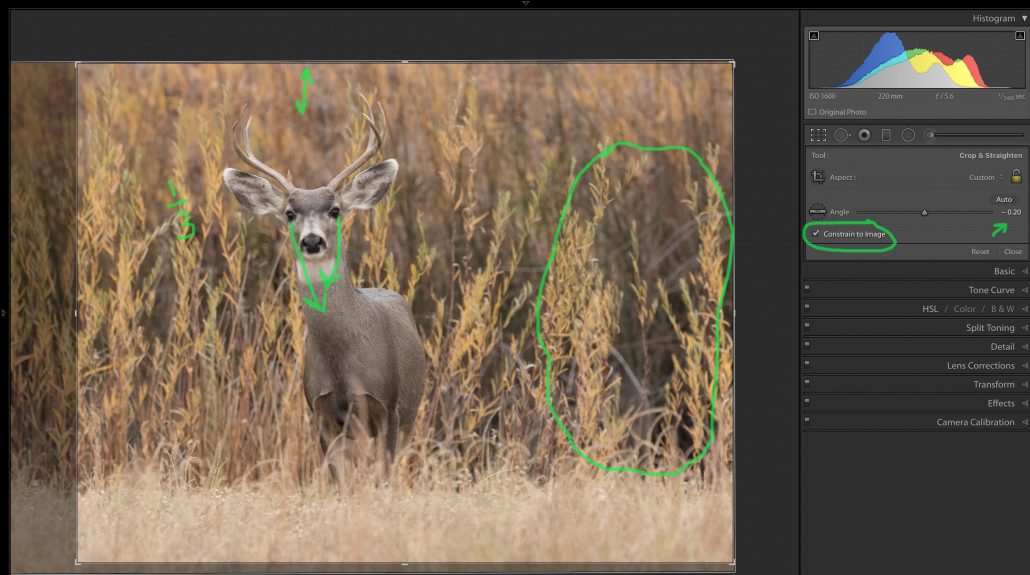This screenshot has height=575, width=1030.
Task: Collapse the Histogram panel
Action: (1024, 19)
